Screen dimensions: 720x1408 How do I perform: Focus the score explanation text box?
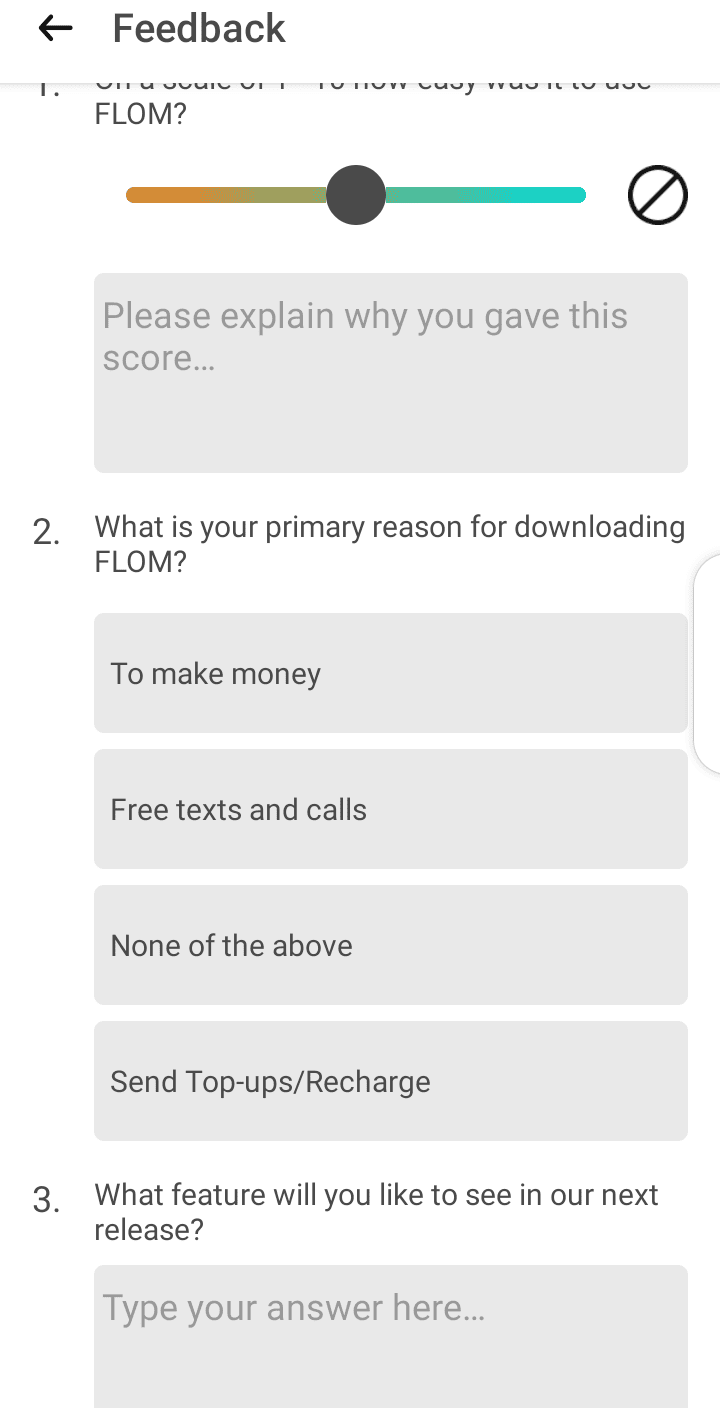391,373
